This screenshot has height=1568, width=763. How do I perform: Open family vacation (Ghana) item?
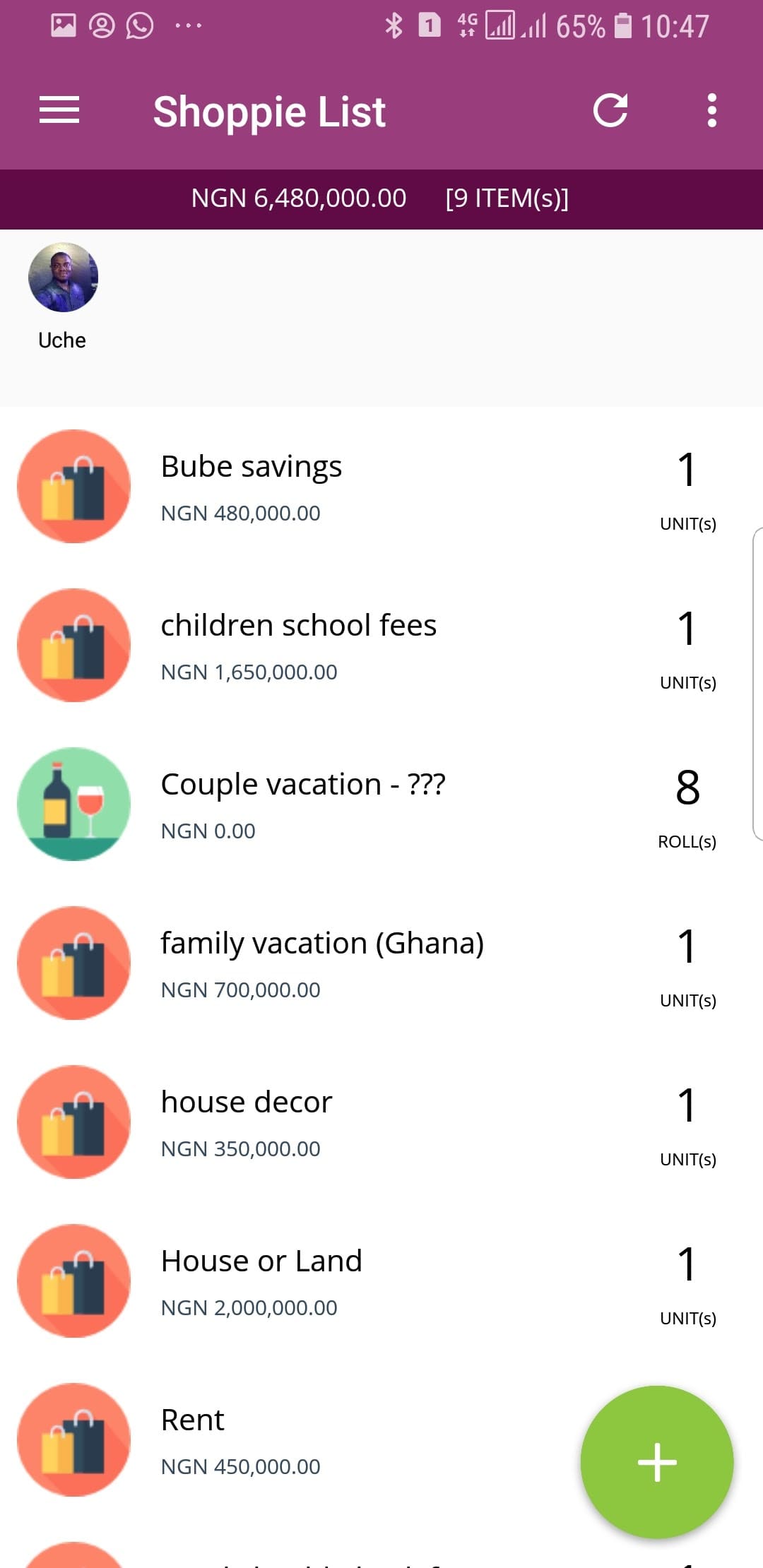pyautogui.click(x=381, y=963)
